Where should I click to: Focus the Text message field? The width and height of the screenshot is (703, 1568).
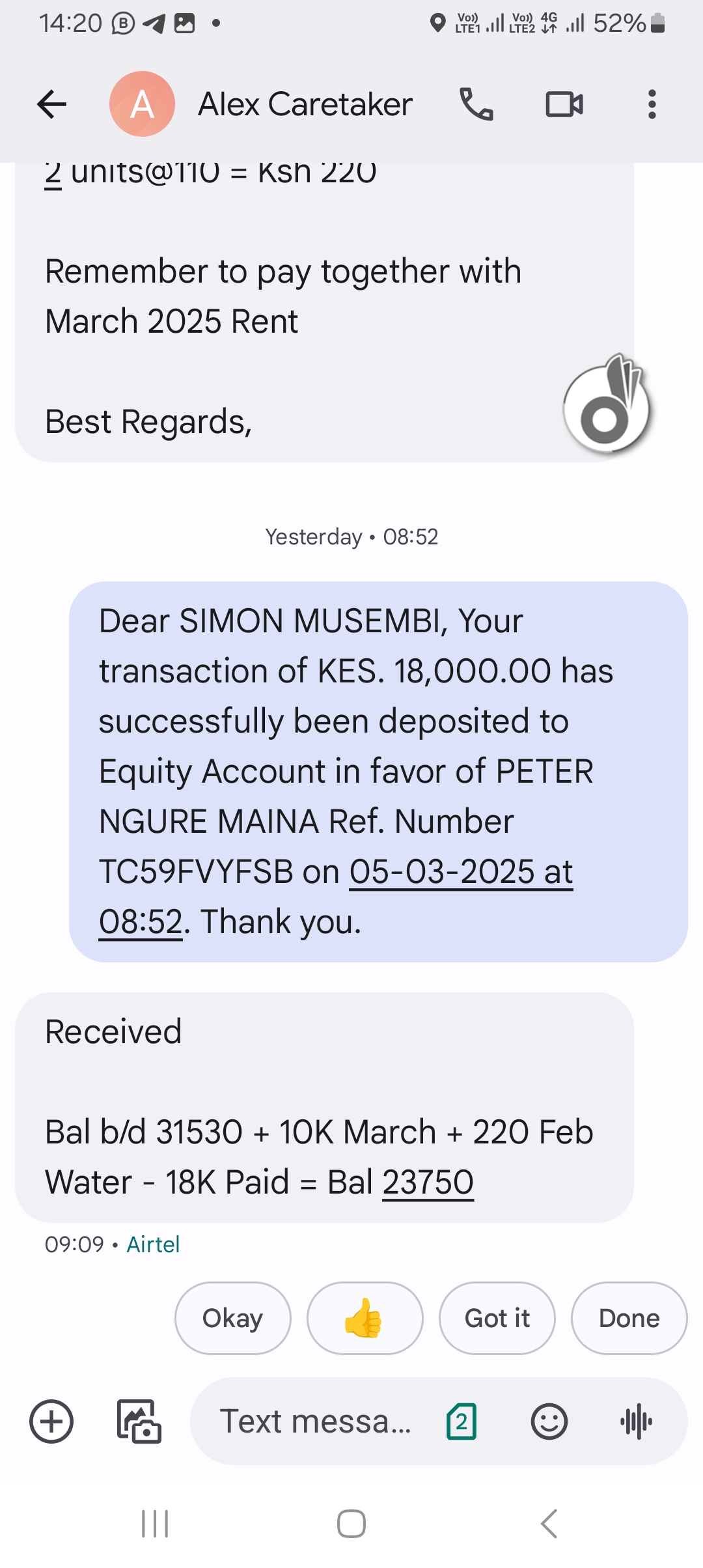[316, 1421]
